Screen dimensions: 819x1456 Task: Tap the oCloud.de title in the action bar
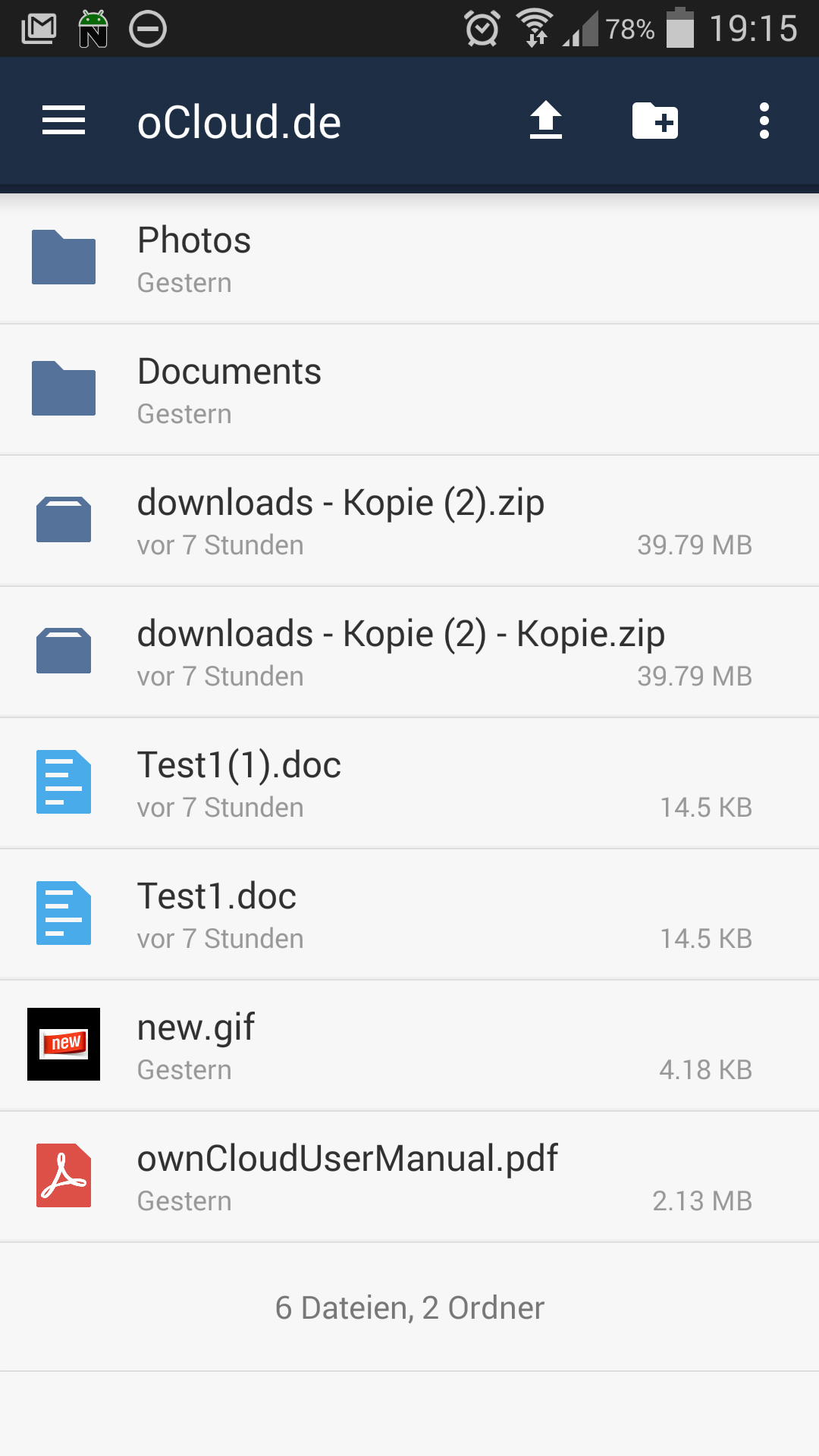(x=238, y=121)
